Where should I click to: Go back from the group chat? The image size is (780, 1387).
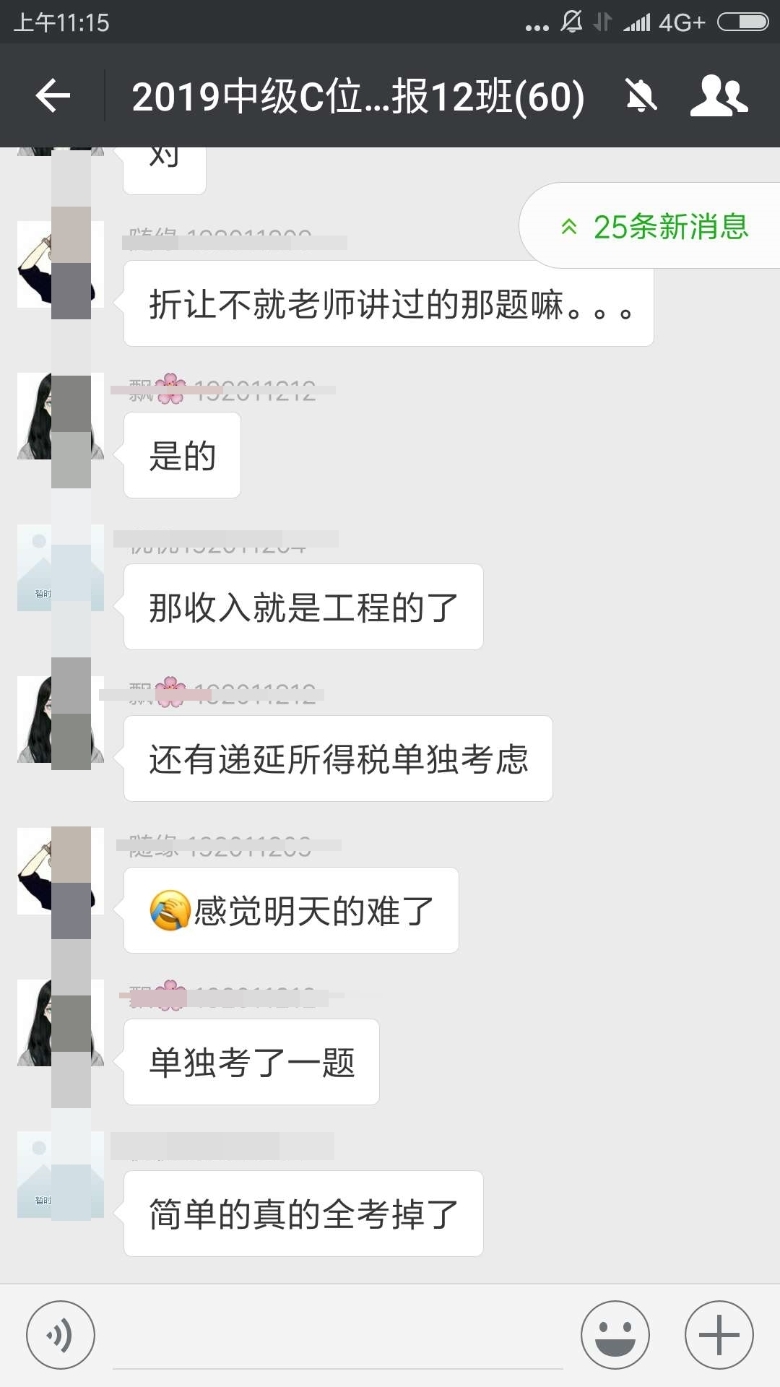(52, 96)
